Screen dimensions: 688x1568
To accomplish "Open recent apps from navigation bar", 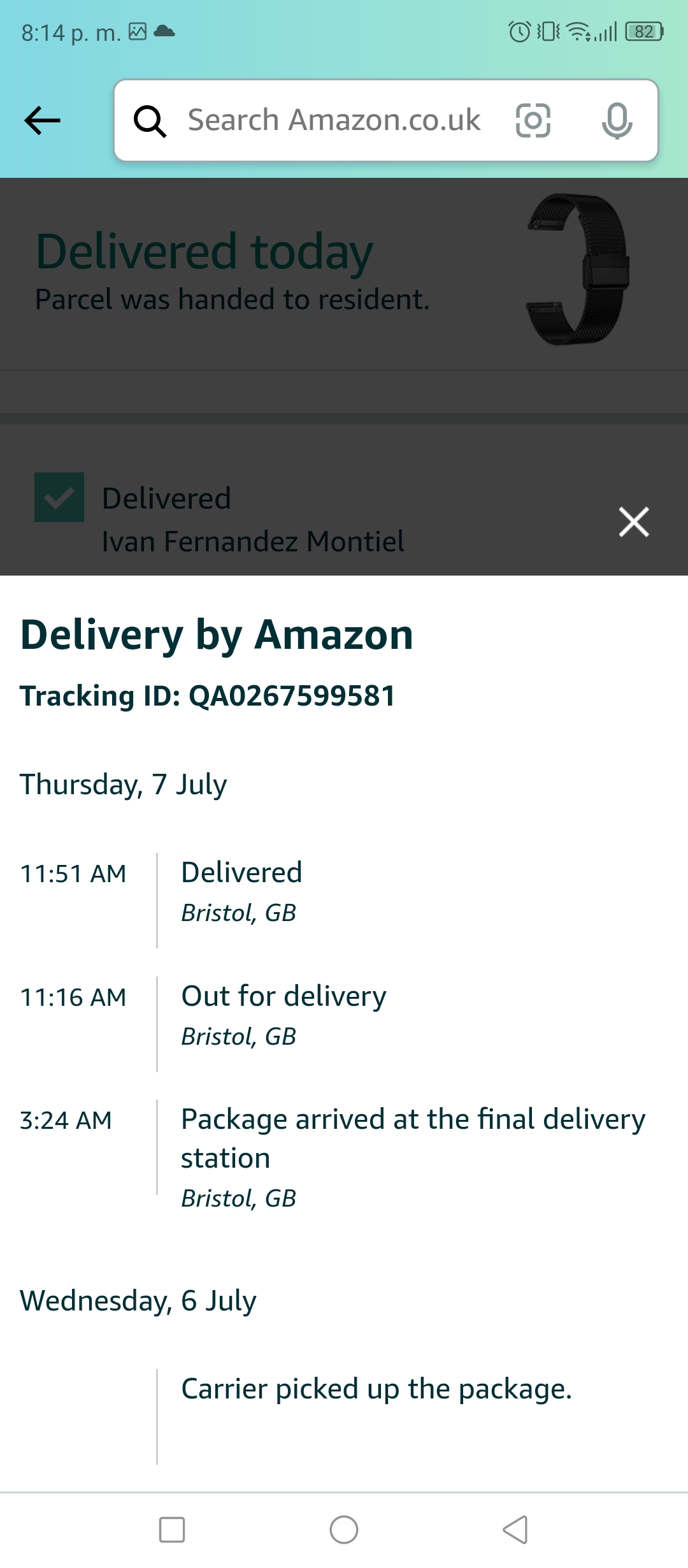I will (x=172, y=1529).
